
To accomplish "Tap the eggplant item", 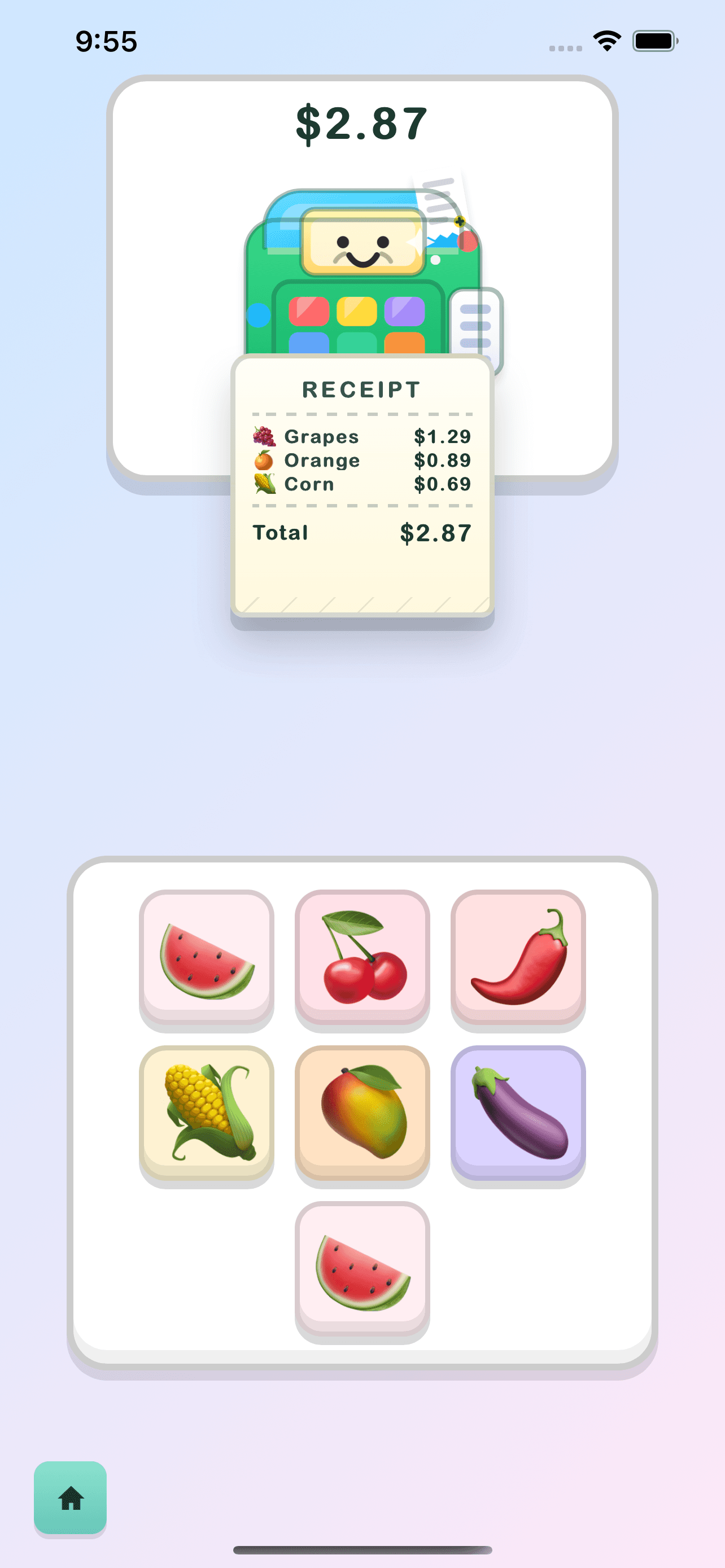I will [x=517, y=1111].
